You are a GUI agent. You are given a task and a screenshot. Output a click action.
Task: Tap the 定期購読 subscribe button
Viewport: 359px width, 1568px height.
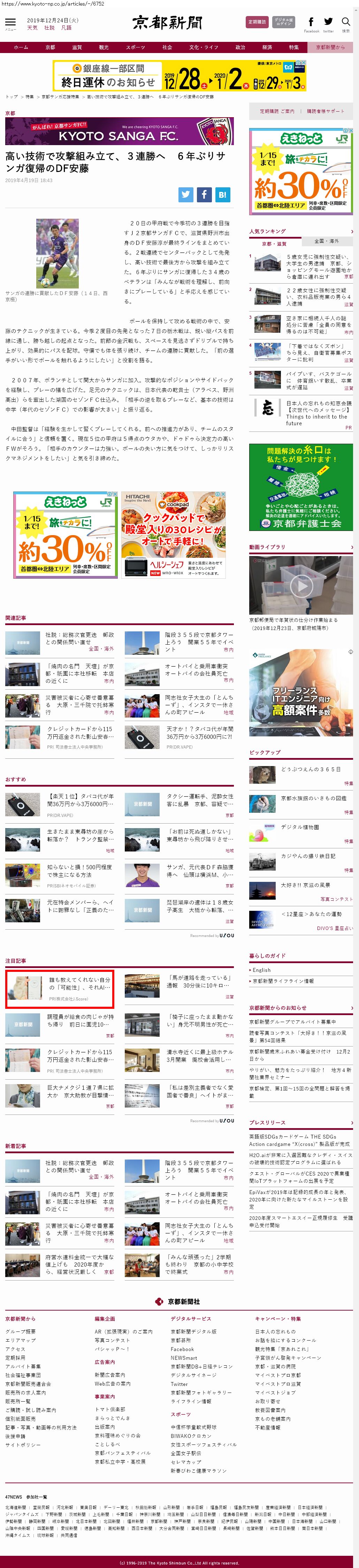coord(257,22)
